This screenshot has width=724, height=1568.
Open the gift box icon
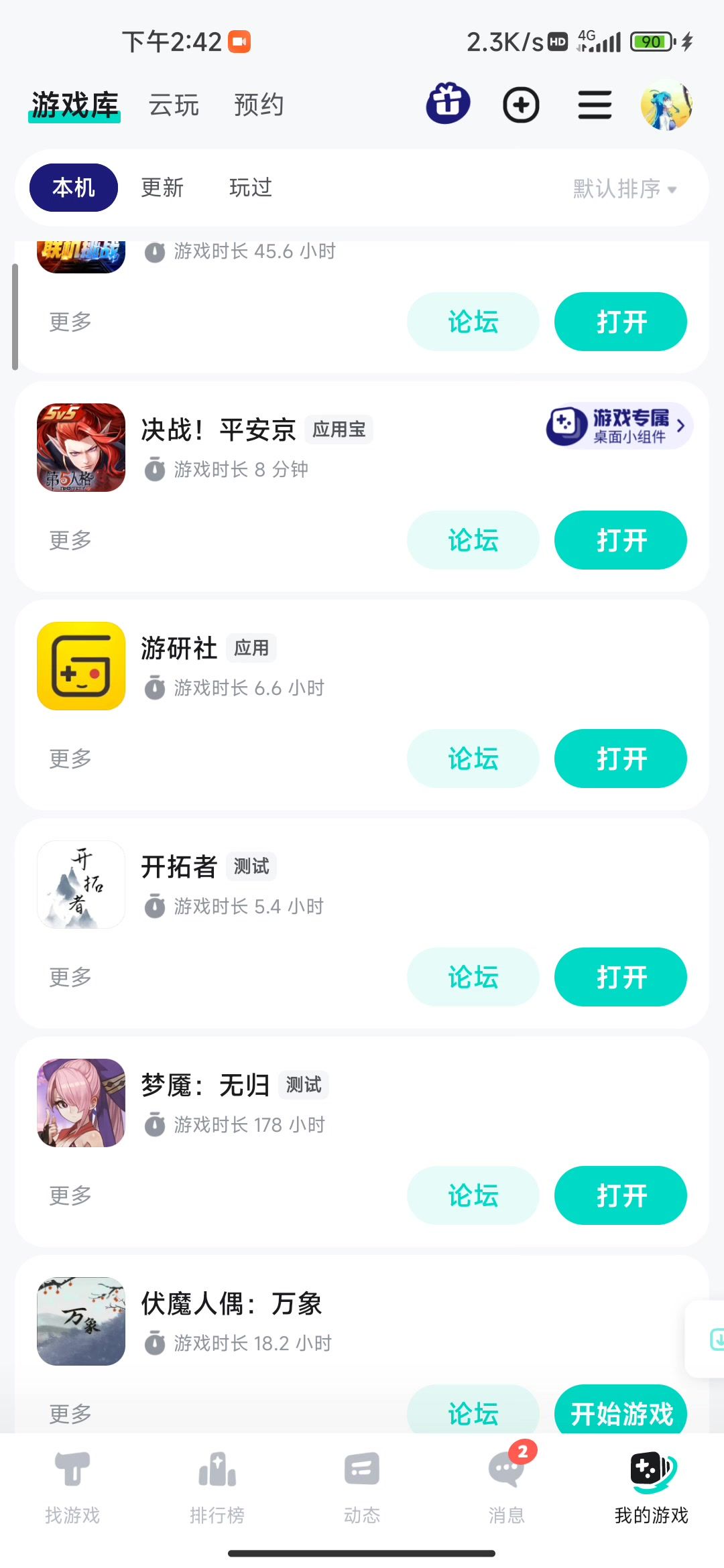[x=448, y=104]
